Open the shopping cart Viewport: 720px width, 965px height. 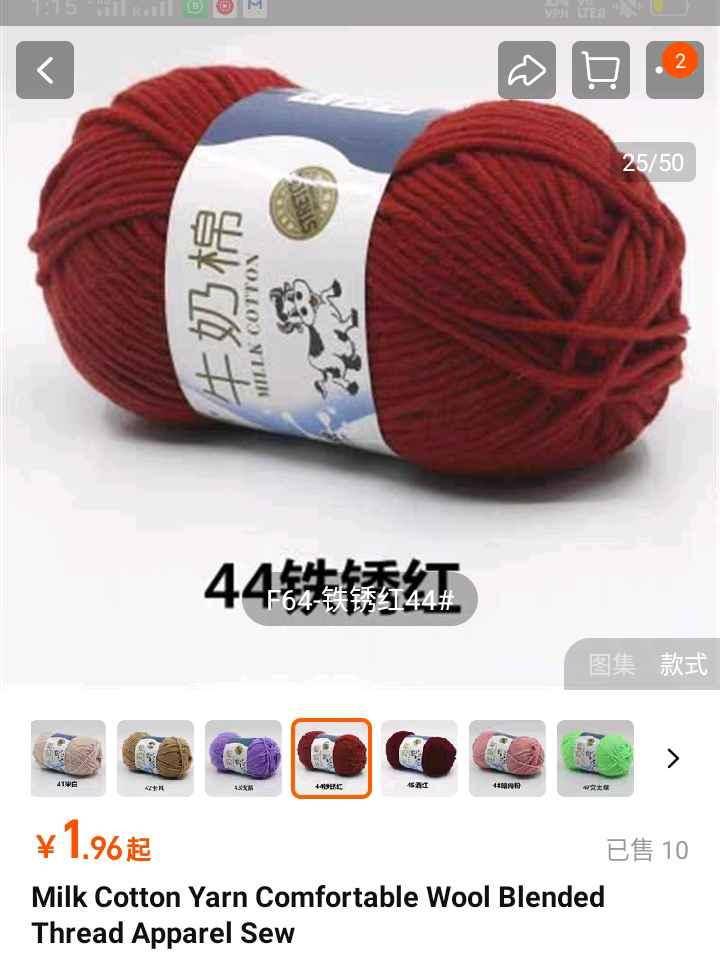pyautogui.click(x=600, y=70)
